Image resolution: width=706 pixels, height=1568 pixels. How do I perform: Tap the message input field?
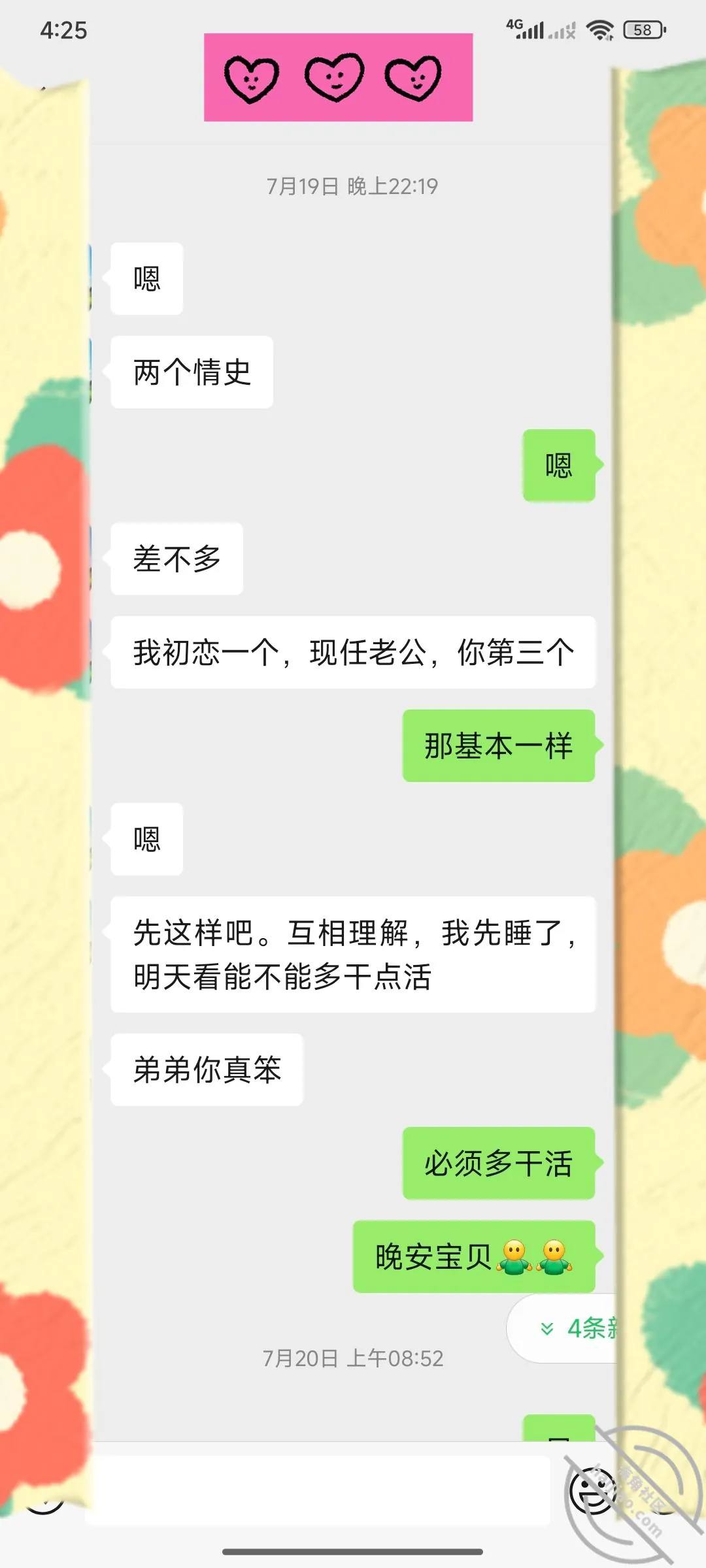pyautogui.click(x=318, y=1491)
